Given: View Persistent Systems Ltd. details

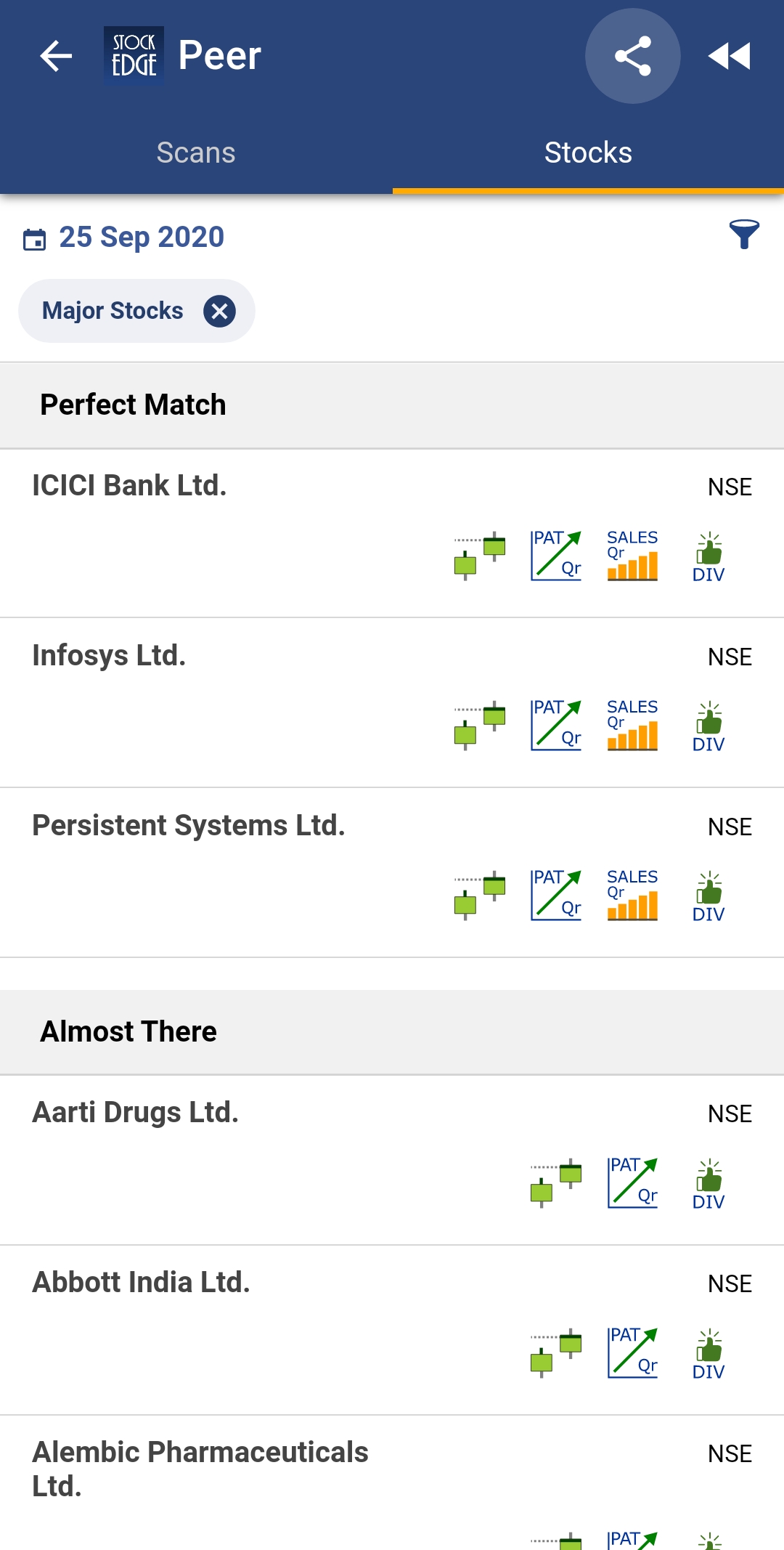Looking at the screenshot, I should [392, 873].
